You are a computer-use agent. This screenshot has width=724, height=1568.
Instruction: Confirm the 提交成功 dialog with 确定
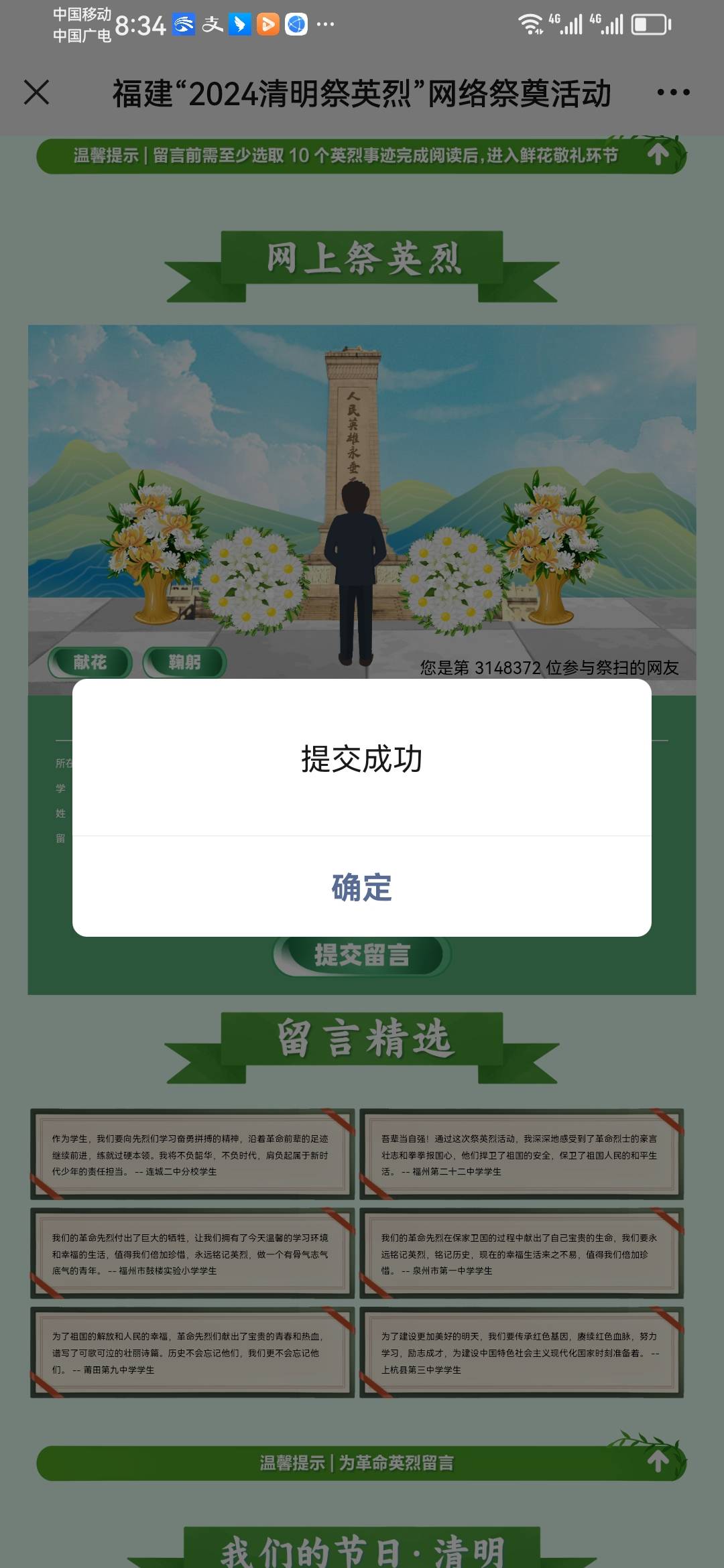pos(362,887)
